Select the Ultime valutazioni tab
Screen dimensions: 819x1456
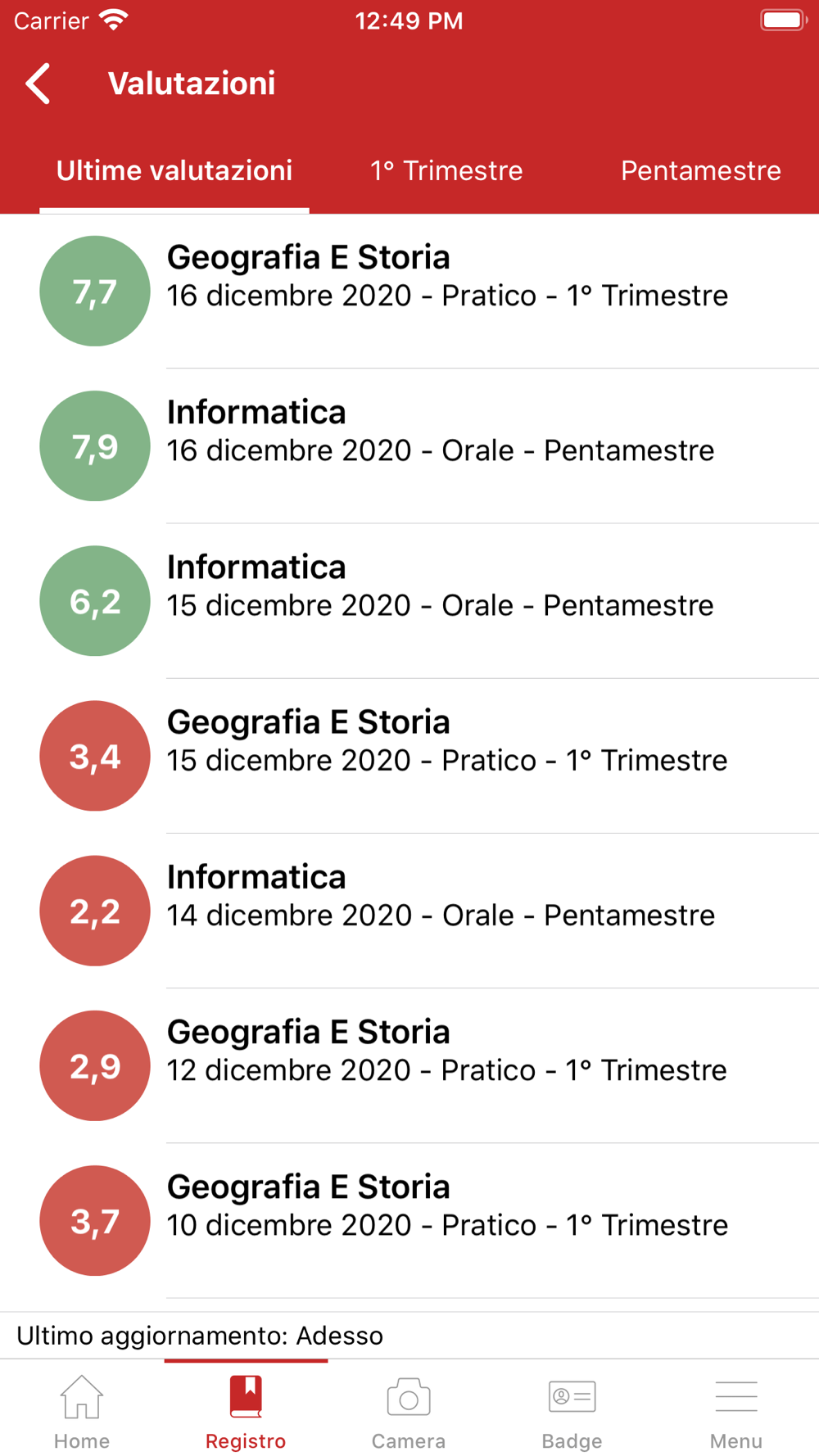[174, 170]
